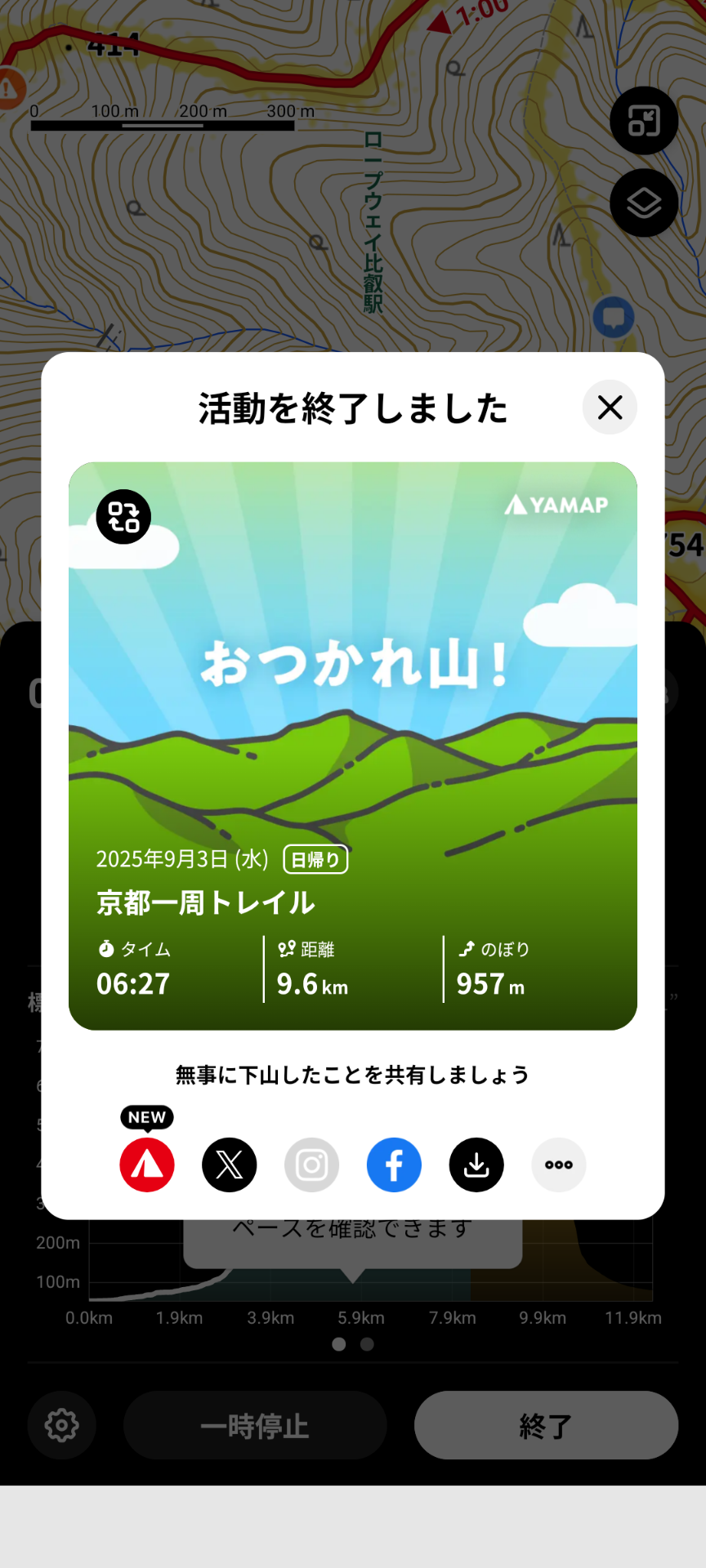Share the activity on Facebook
Viewport: 706px width, 1568px height.
[x=394, y=1165]
